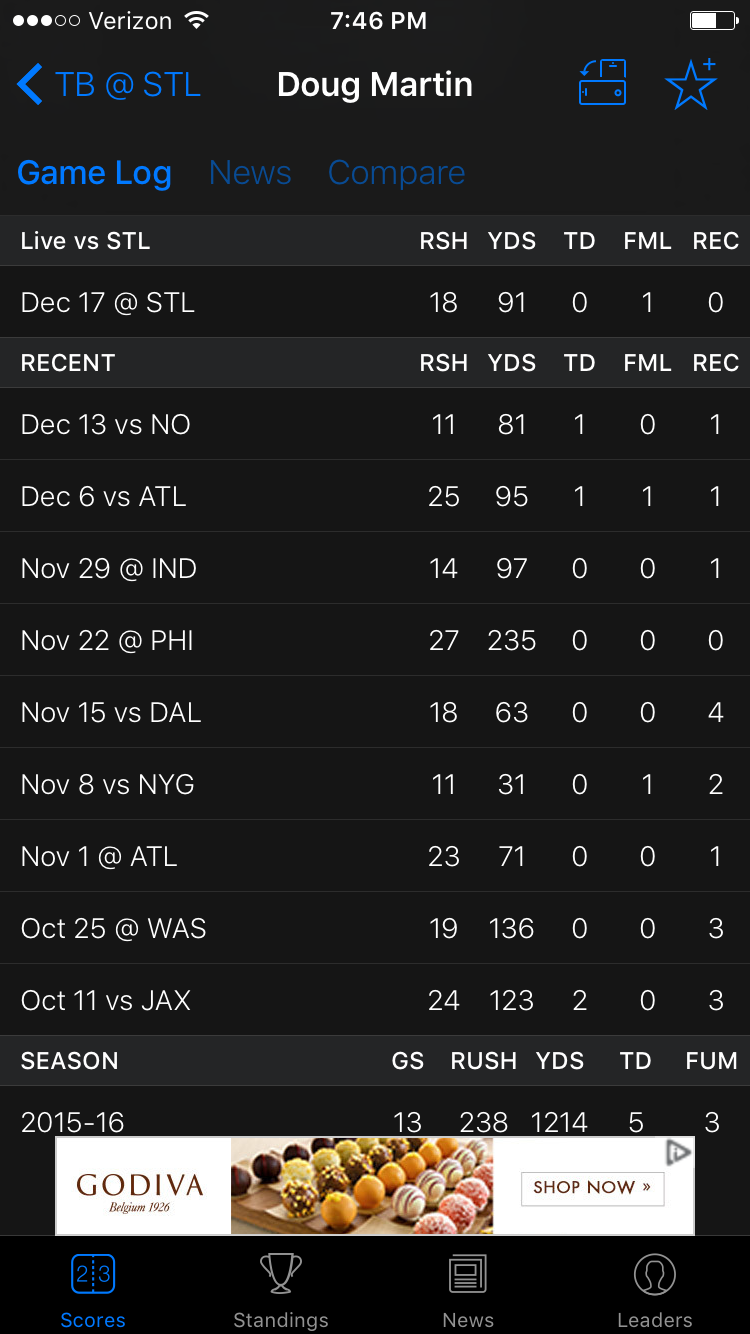Switch to the Standings tab
Screen dimensions: 750x1334
tap(281, 1289)
